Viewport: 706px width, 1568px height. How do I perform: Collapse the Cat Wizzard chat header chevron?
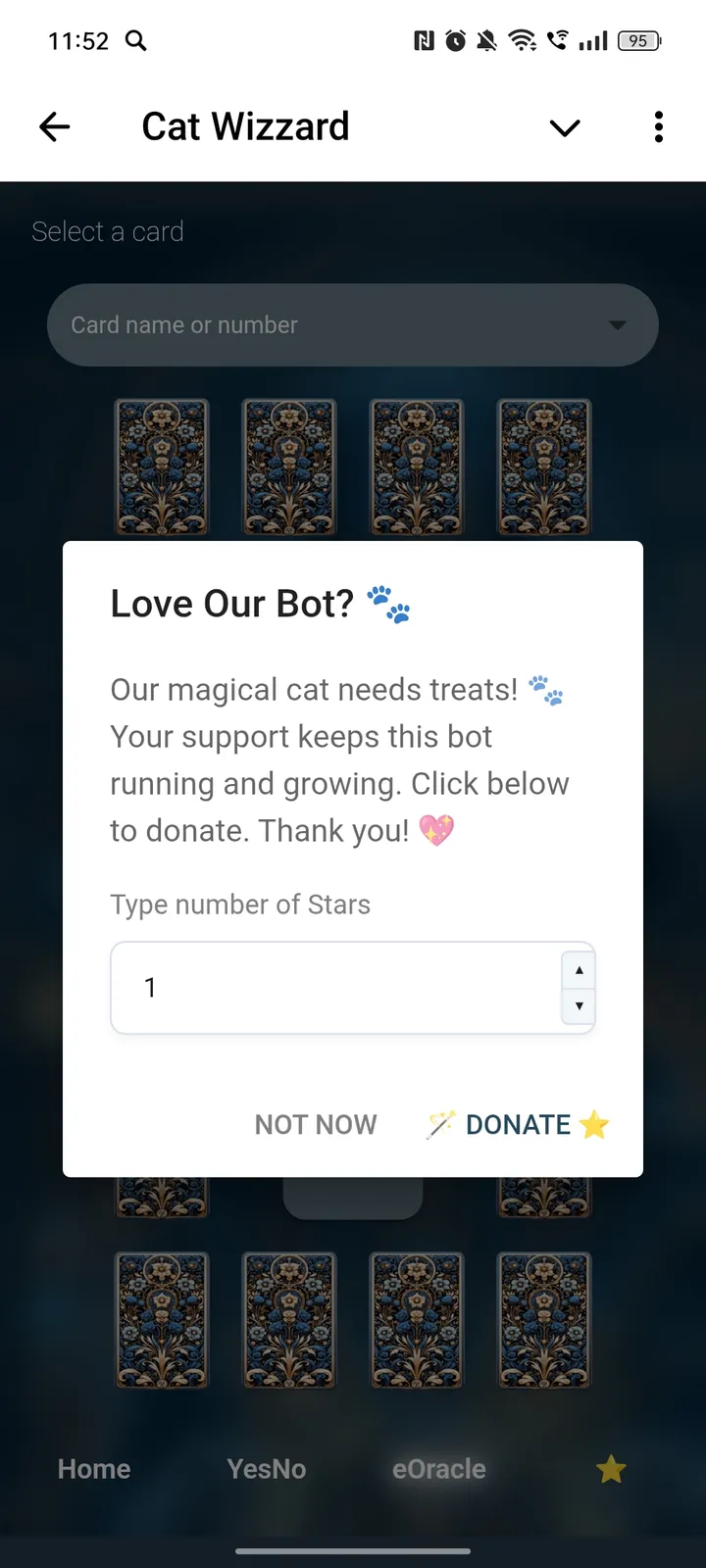565,127
